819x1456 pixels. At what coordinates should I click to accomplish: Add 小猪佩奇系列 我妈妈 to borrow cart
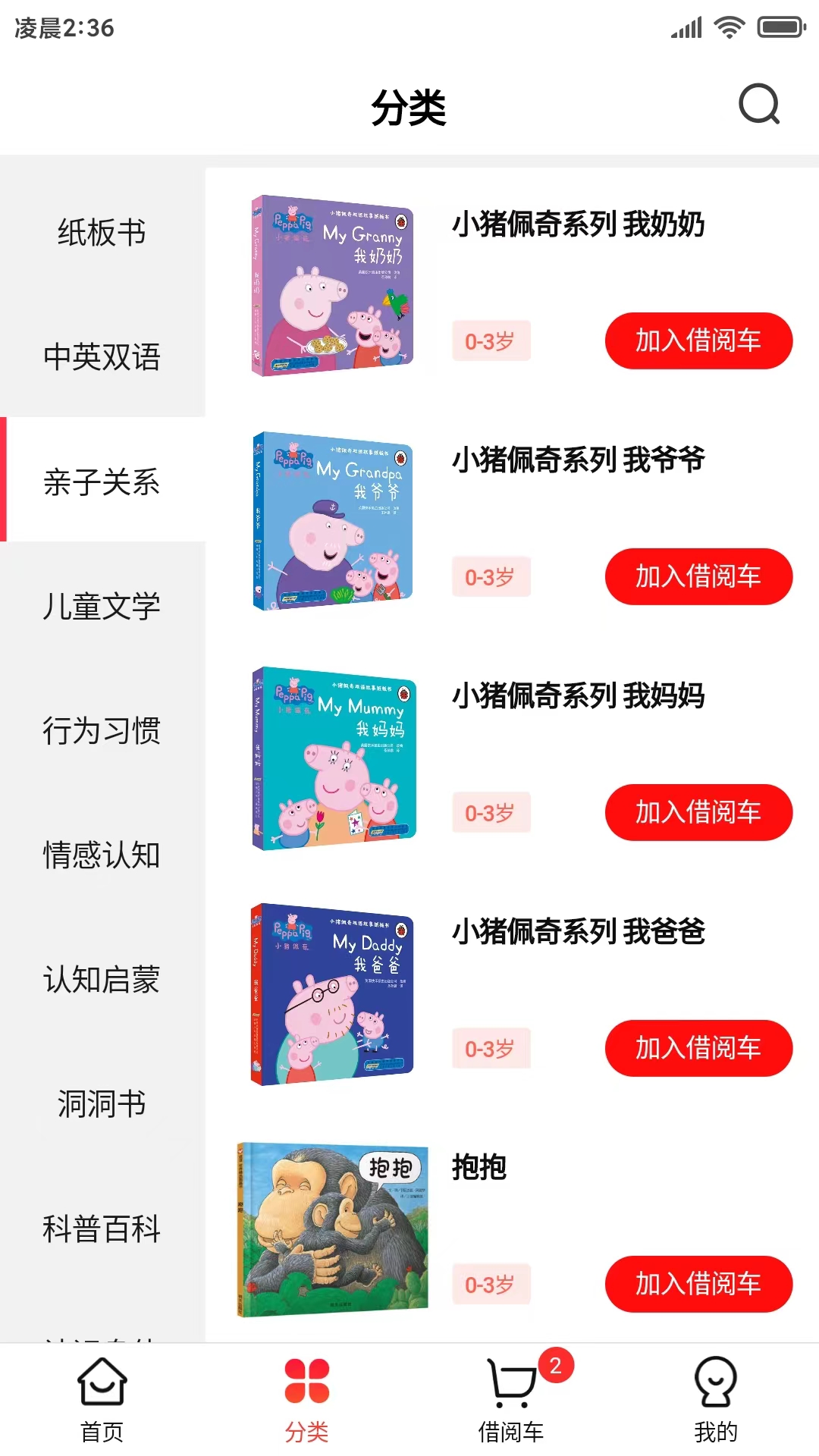pos(698,812)
